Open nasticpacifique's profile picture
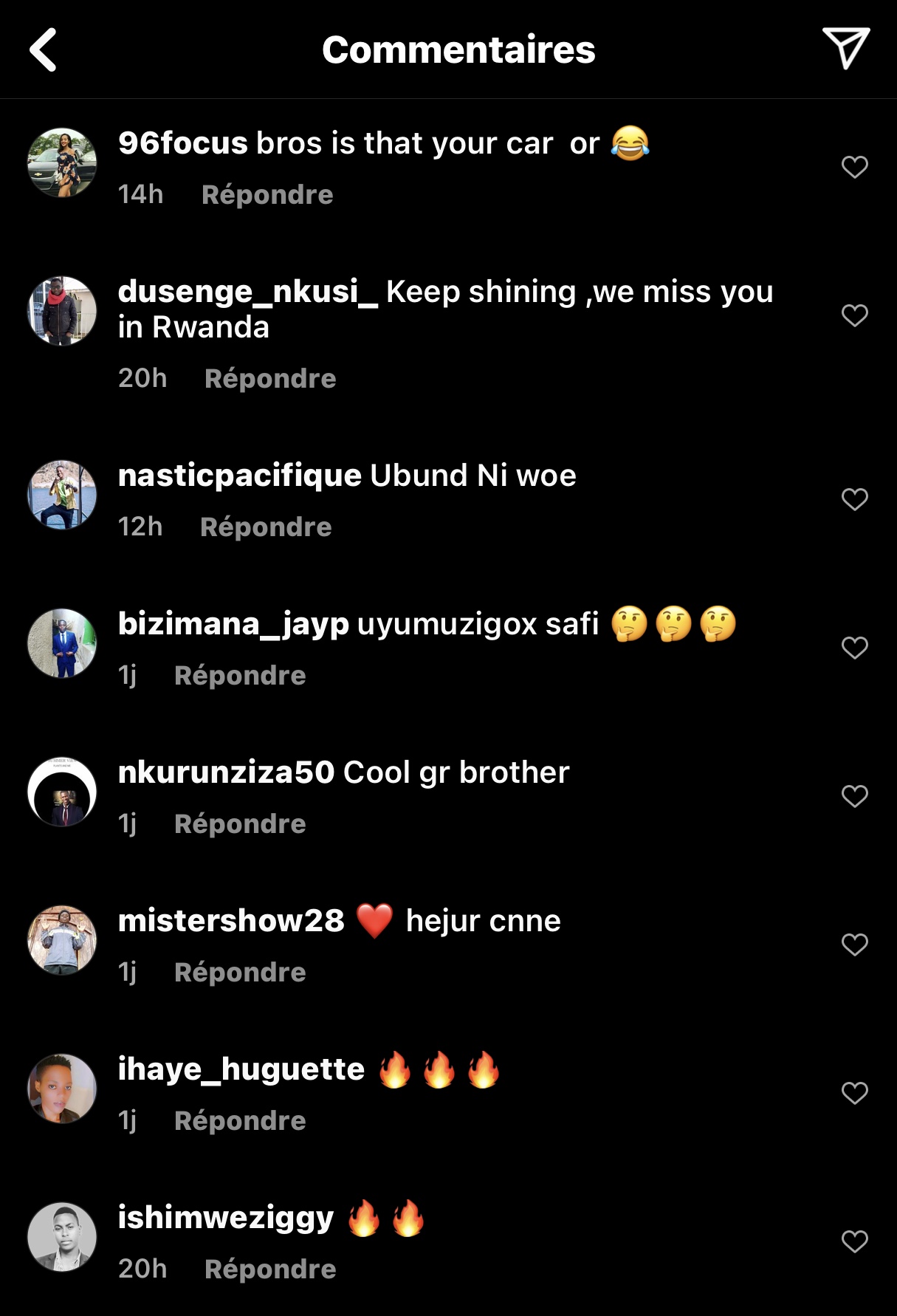This screenshot has height=1316, width=897. pyautogui.click(x=62, y=495)
